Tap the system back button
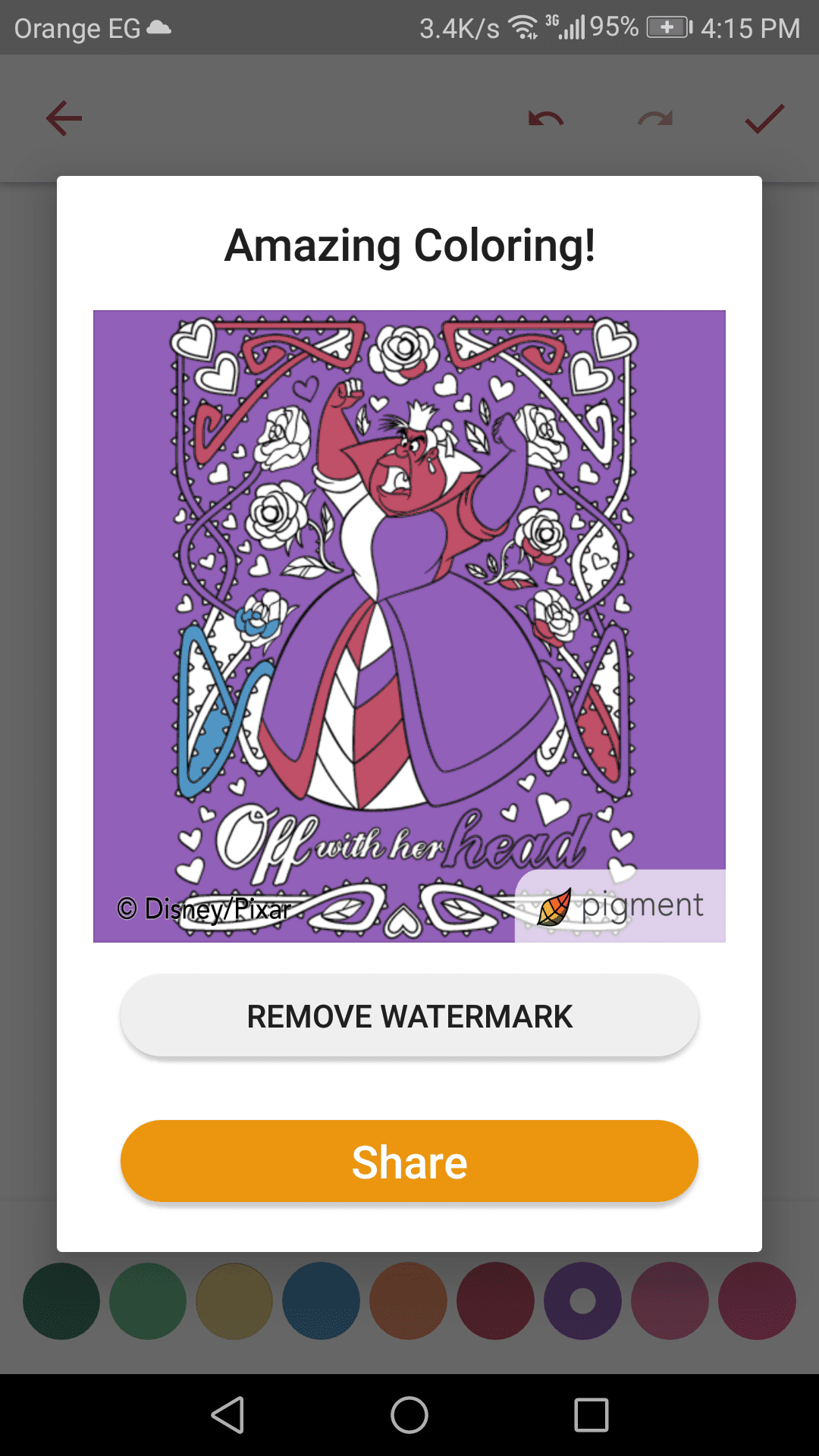 [227, 1415]
